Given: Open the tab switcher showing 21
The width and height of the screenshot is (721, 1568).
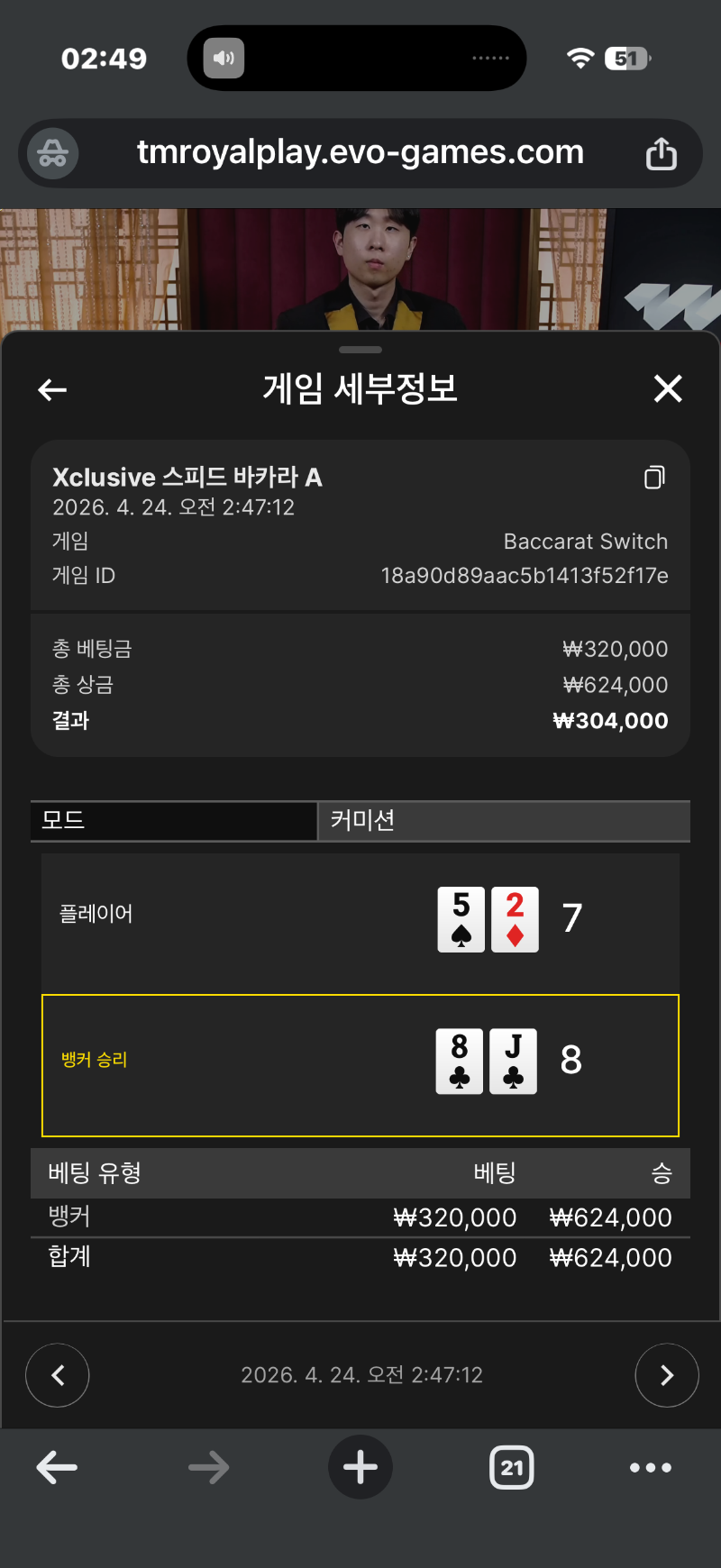Looking at the screenshot, I should pyautogui.click(x=512, y=1467).
